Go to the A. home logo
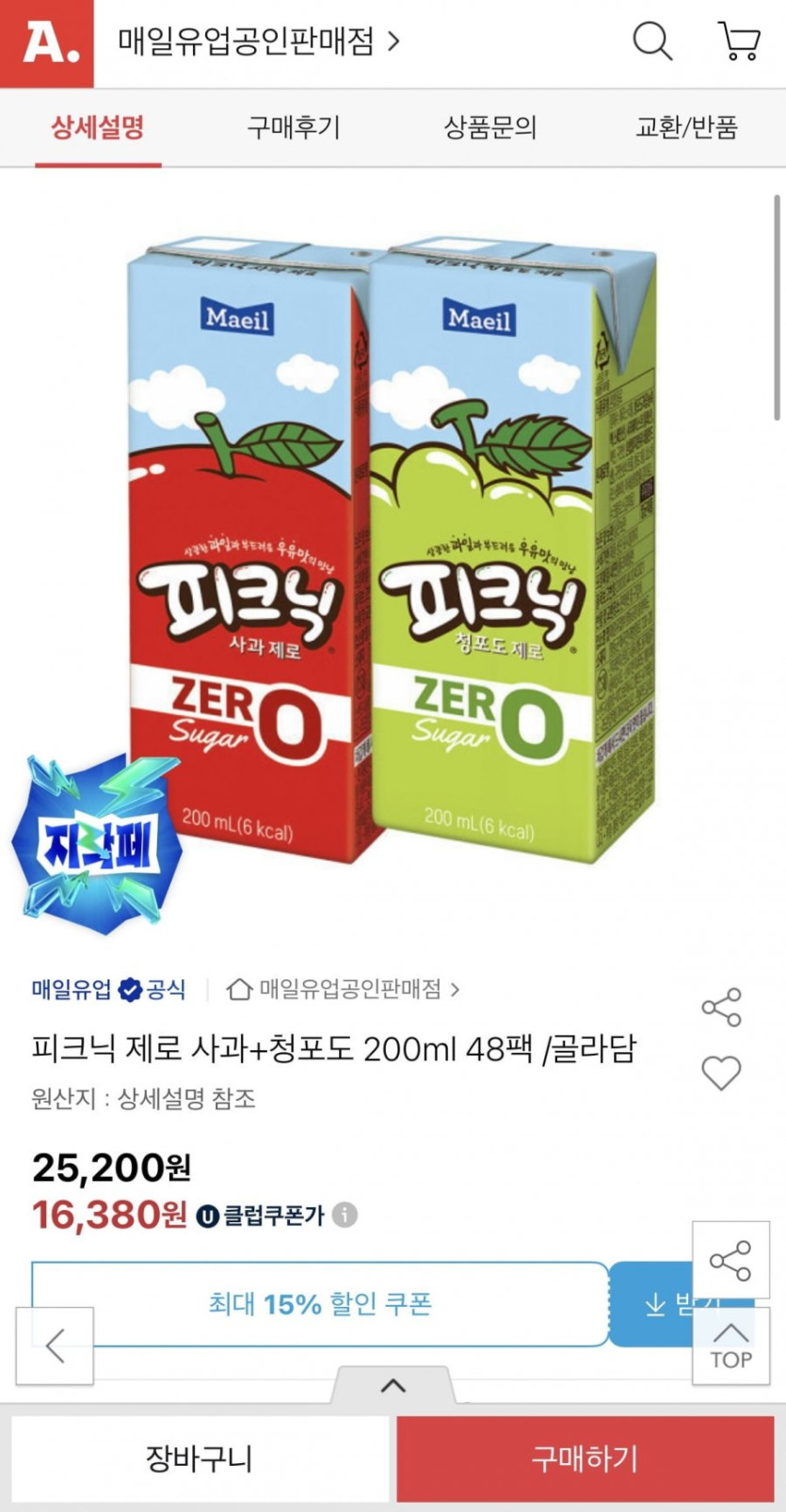The image size is (786, 1512). pos(46,43)
